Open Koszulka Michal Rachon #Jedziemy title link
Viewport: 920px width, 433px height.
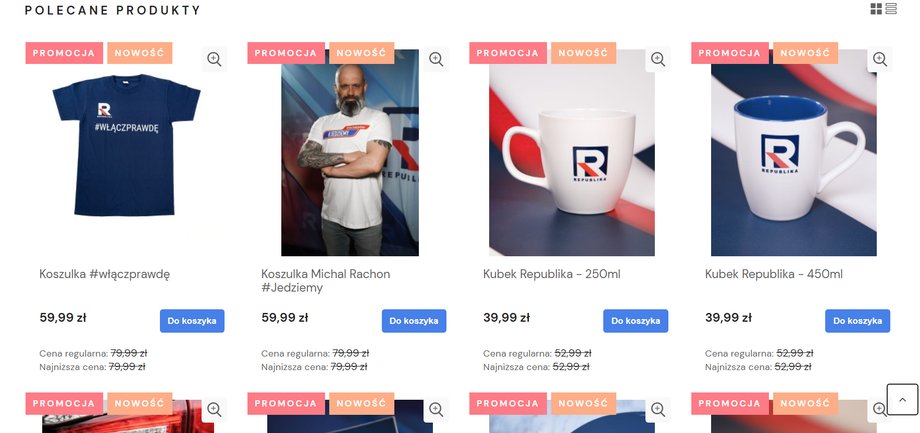click(x=325, y=280)
